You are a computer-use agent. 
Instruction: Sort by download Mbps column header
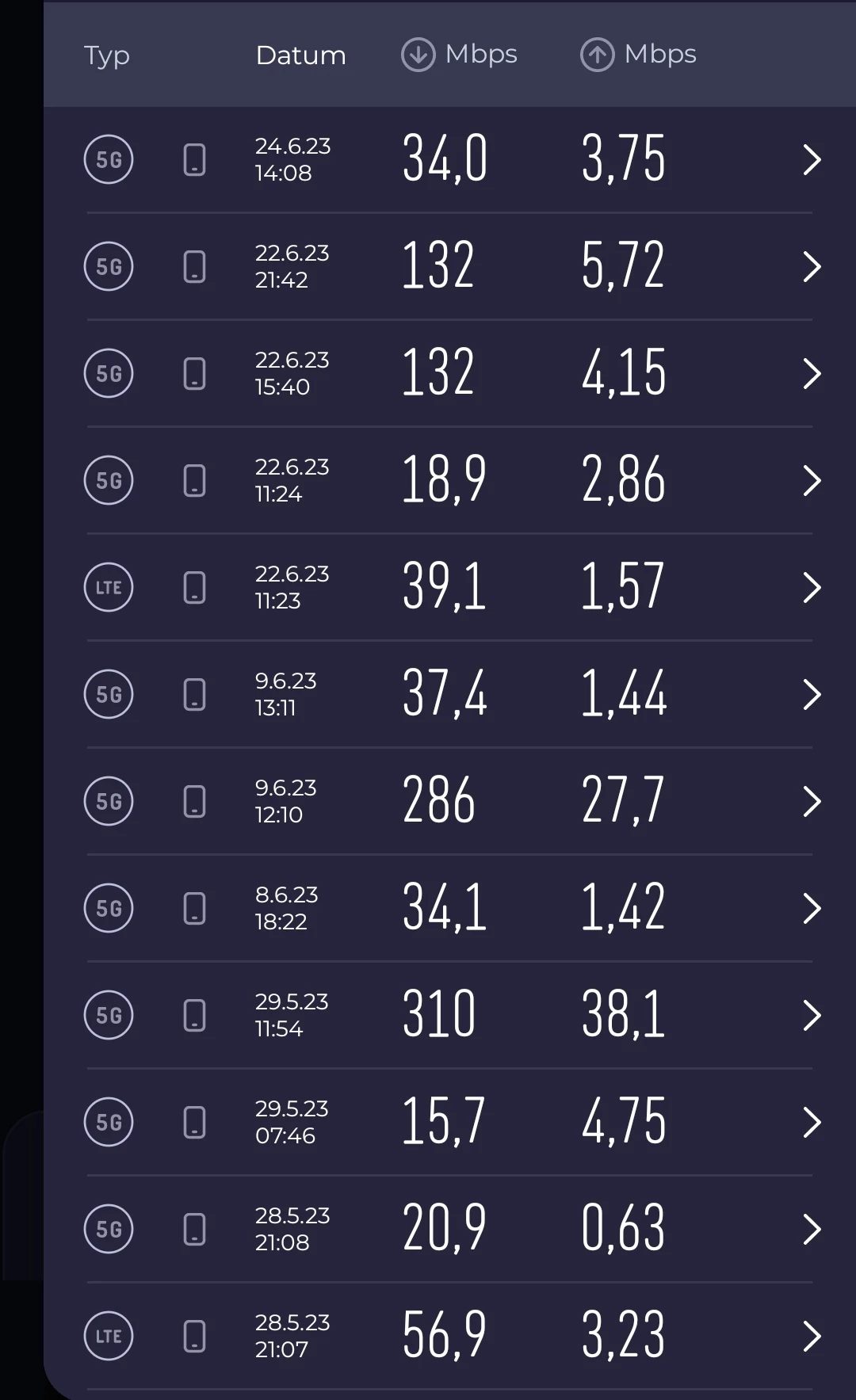[460, 55]
